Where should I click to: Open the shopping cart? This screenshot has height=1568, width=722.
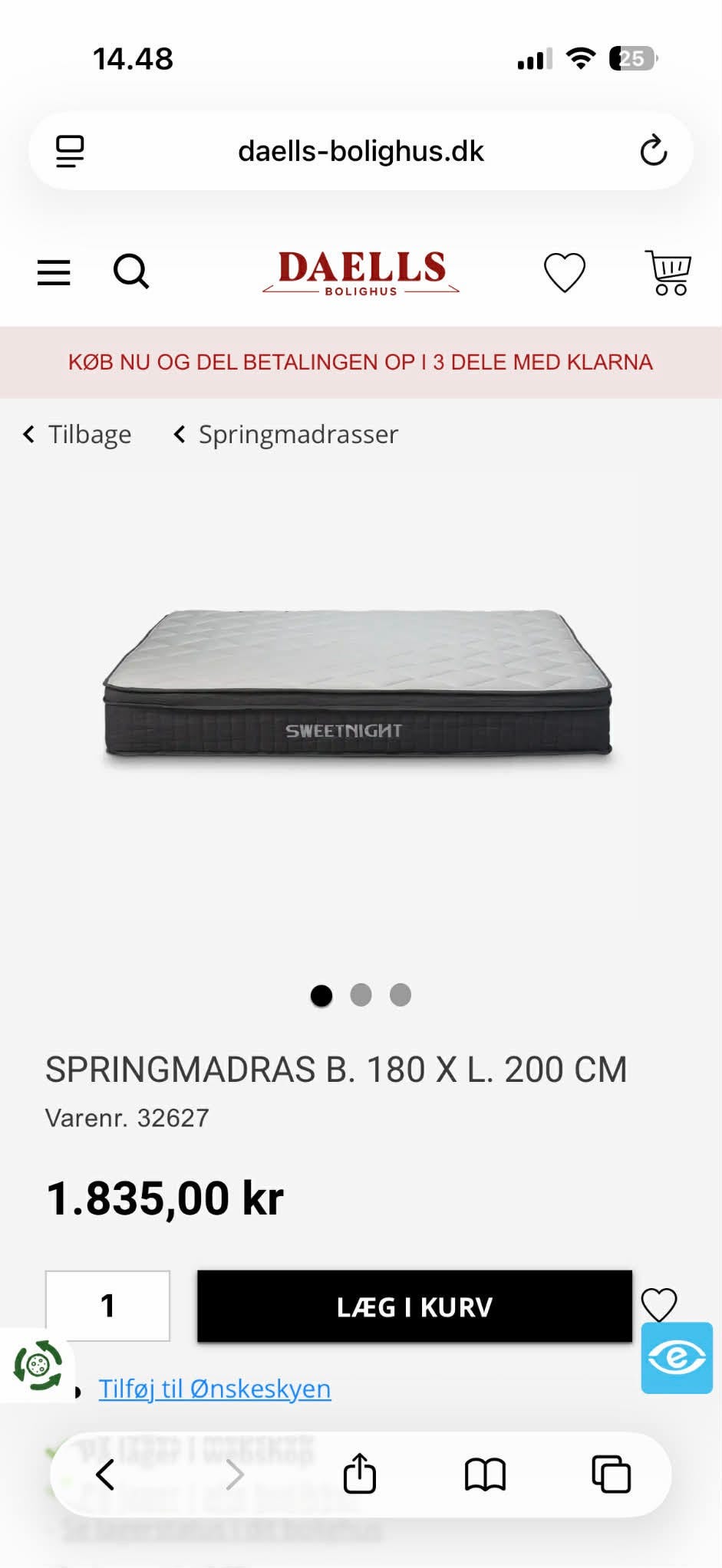point(669,272)
